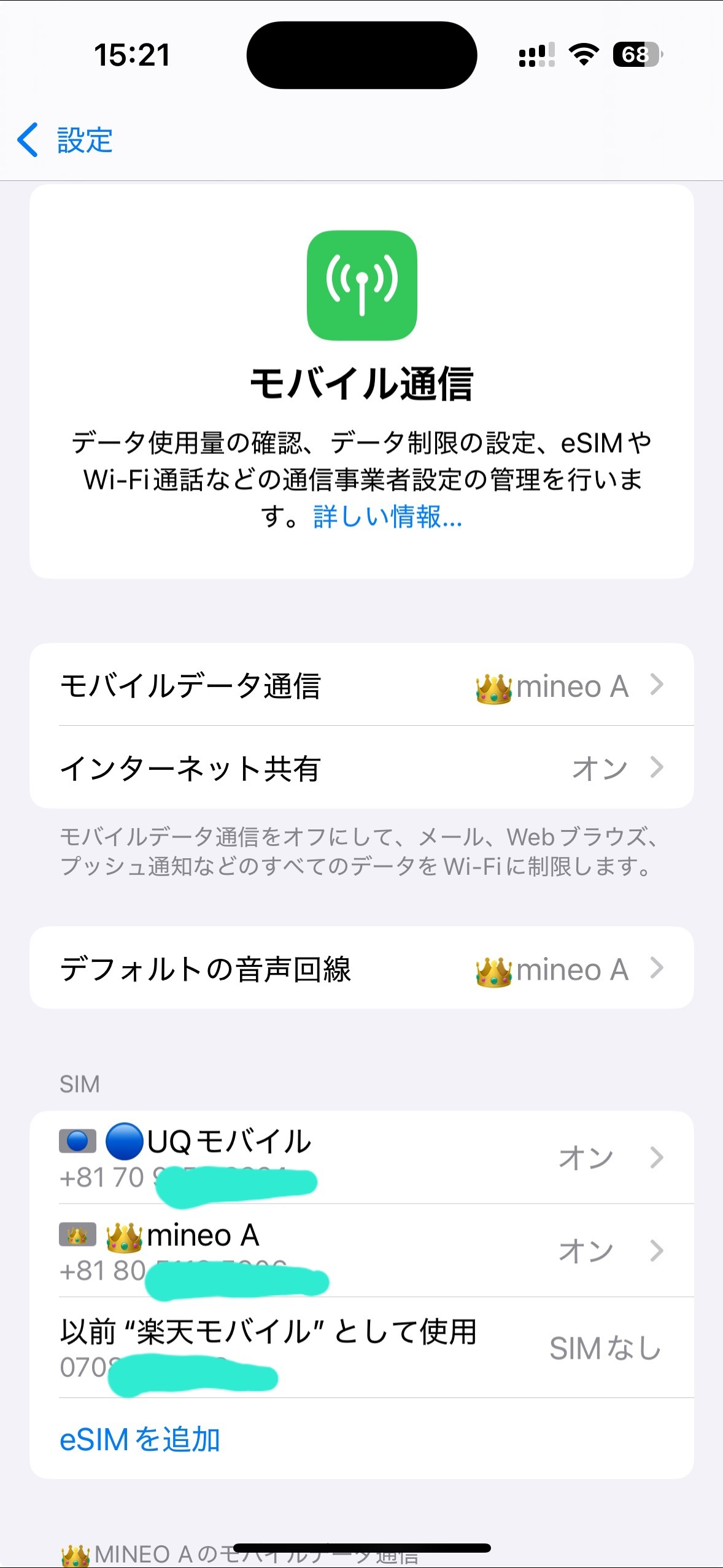
Task: Open モバイルデータ通信 settings
Action: [x=361, y=685]
